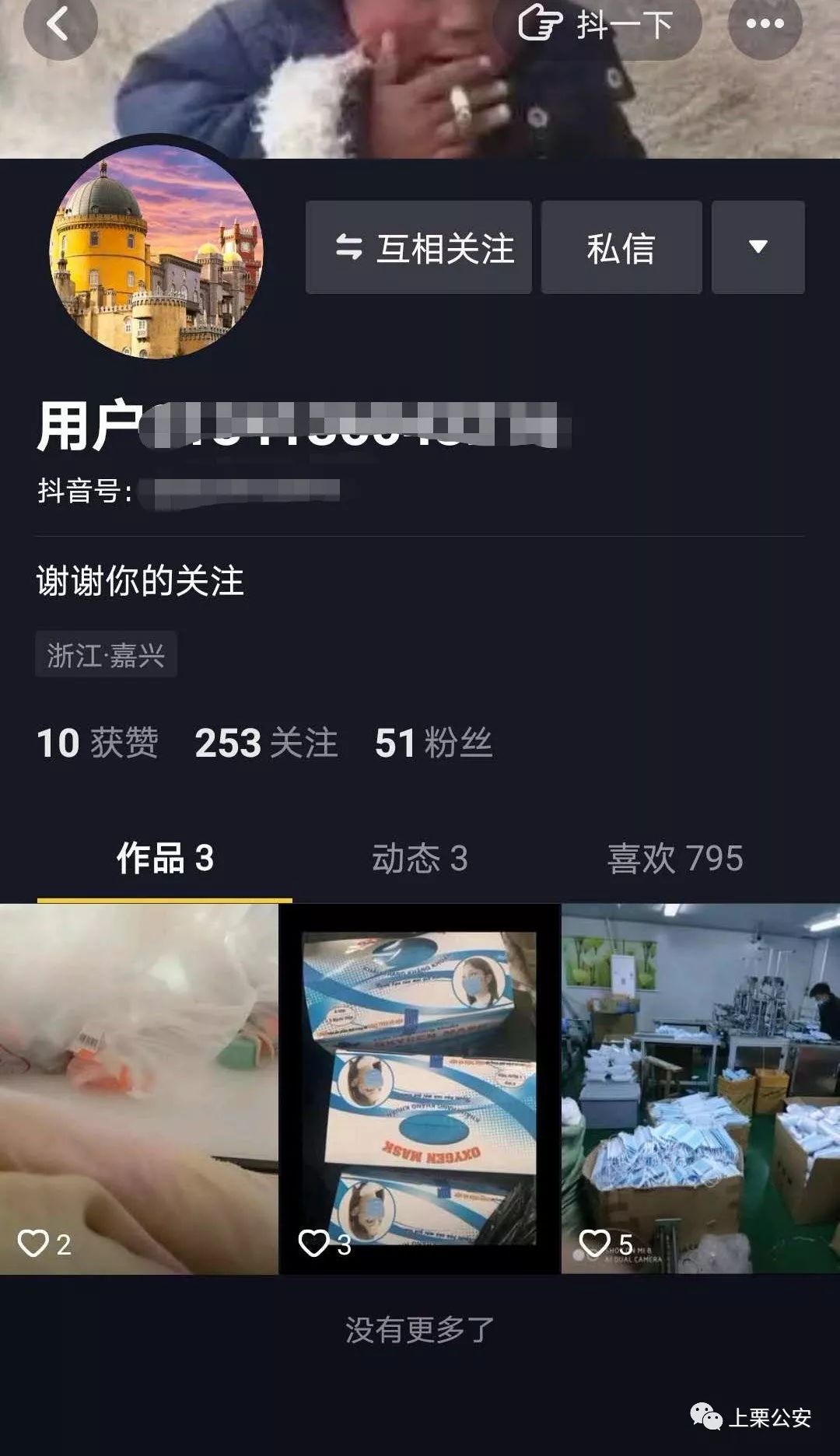The height and width of the screenshot is (1456, 840).
Task: Switch to the 喜欢 795 tab
Action: (674, 859)
